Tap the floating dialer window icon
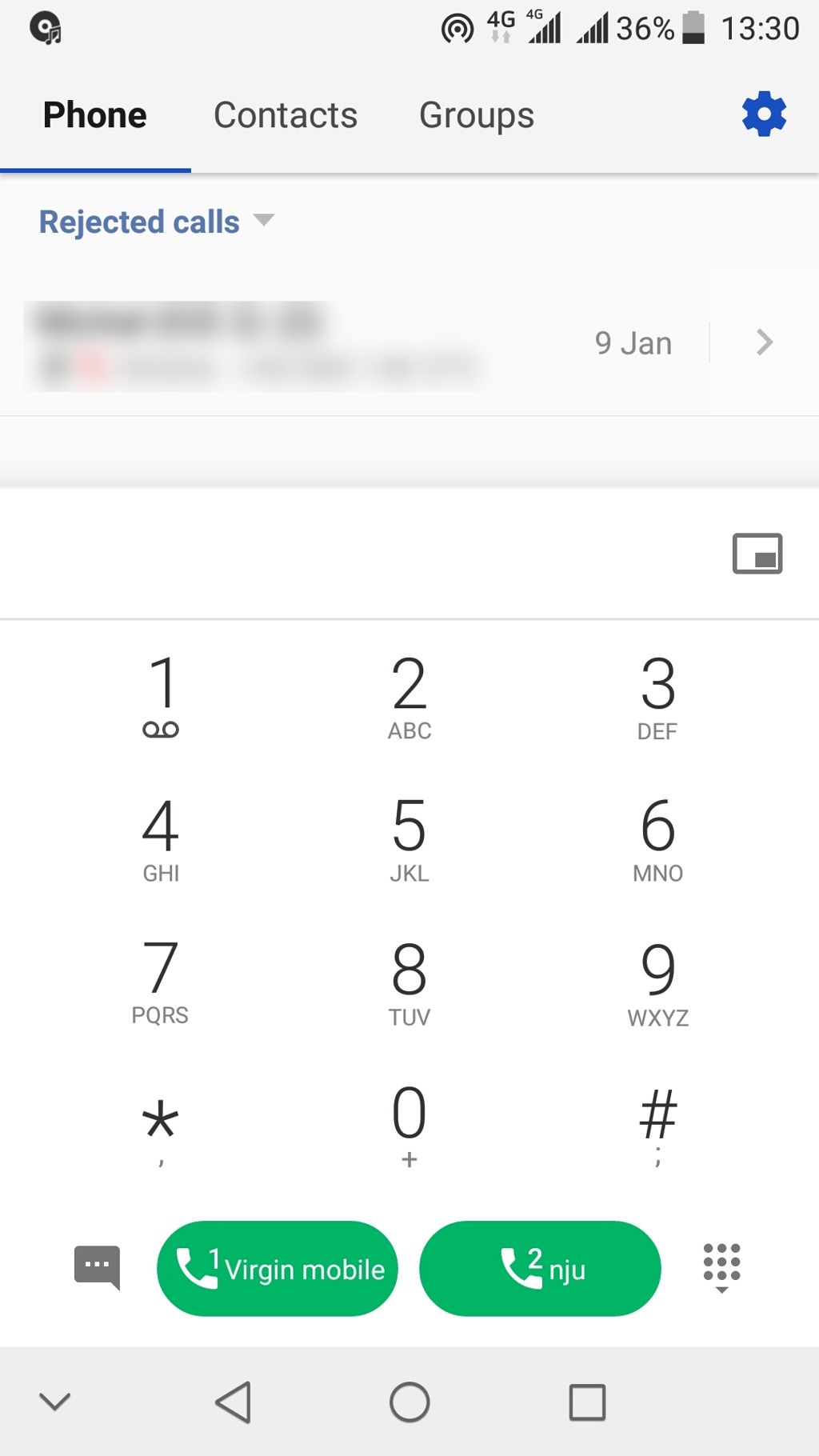The image size is (819, 1456). (x=757, y=554)
